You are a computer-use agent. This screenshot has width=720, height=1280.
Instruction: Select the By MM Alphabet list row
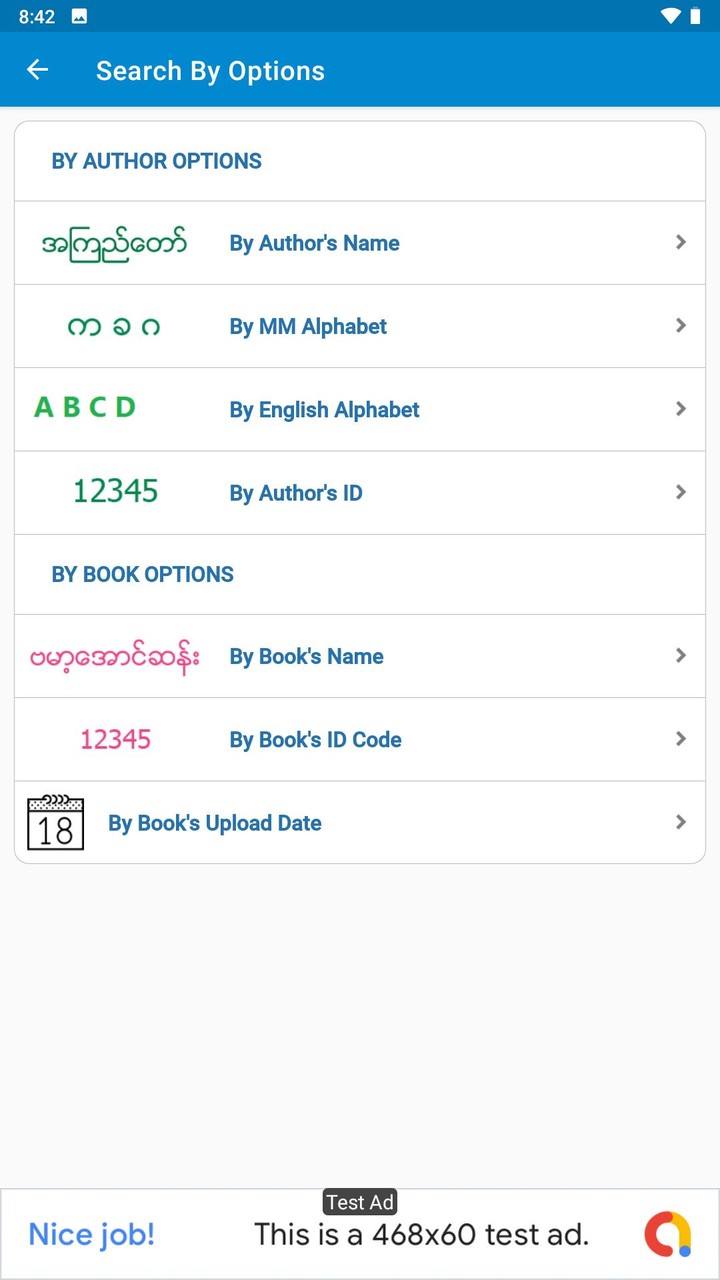(360, 325)
